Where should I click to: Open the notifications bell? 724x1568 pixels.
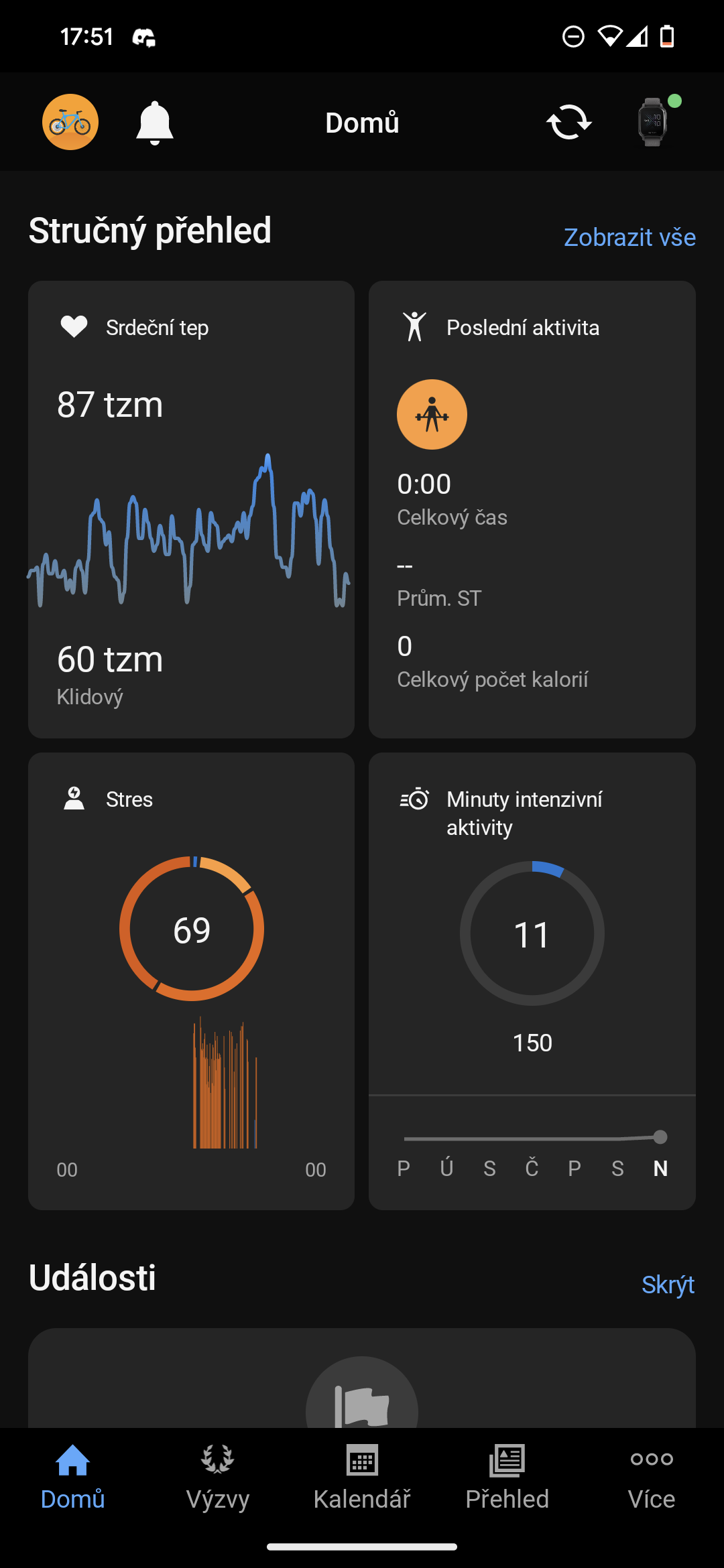(155, 123)
